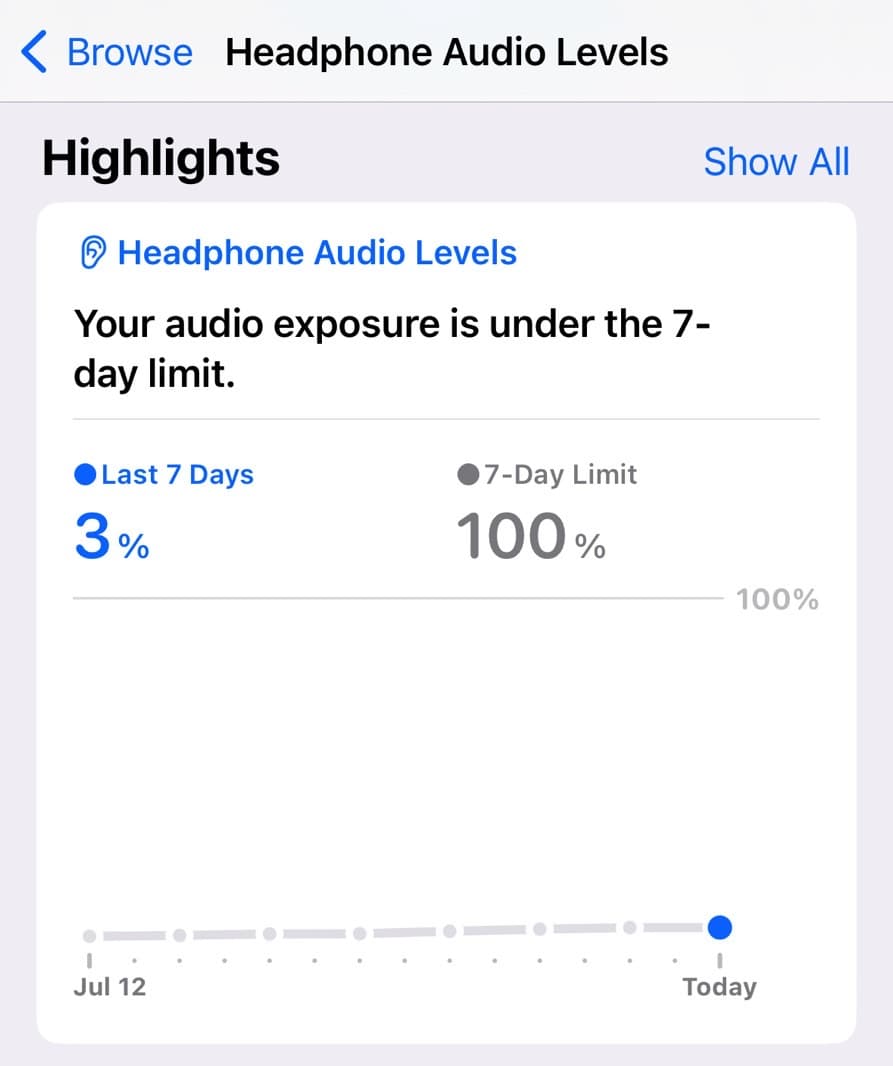The height and width of the screenshot is (1066, 893).
Task: Tap Show All highlights
Action: tap(776, 161)
